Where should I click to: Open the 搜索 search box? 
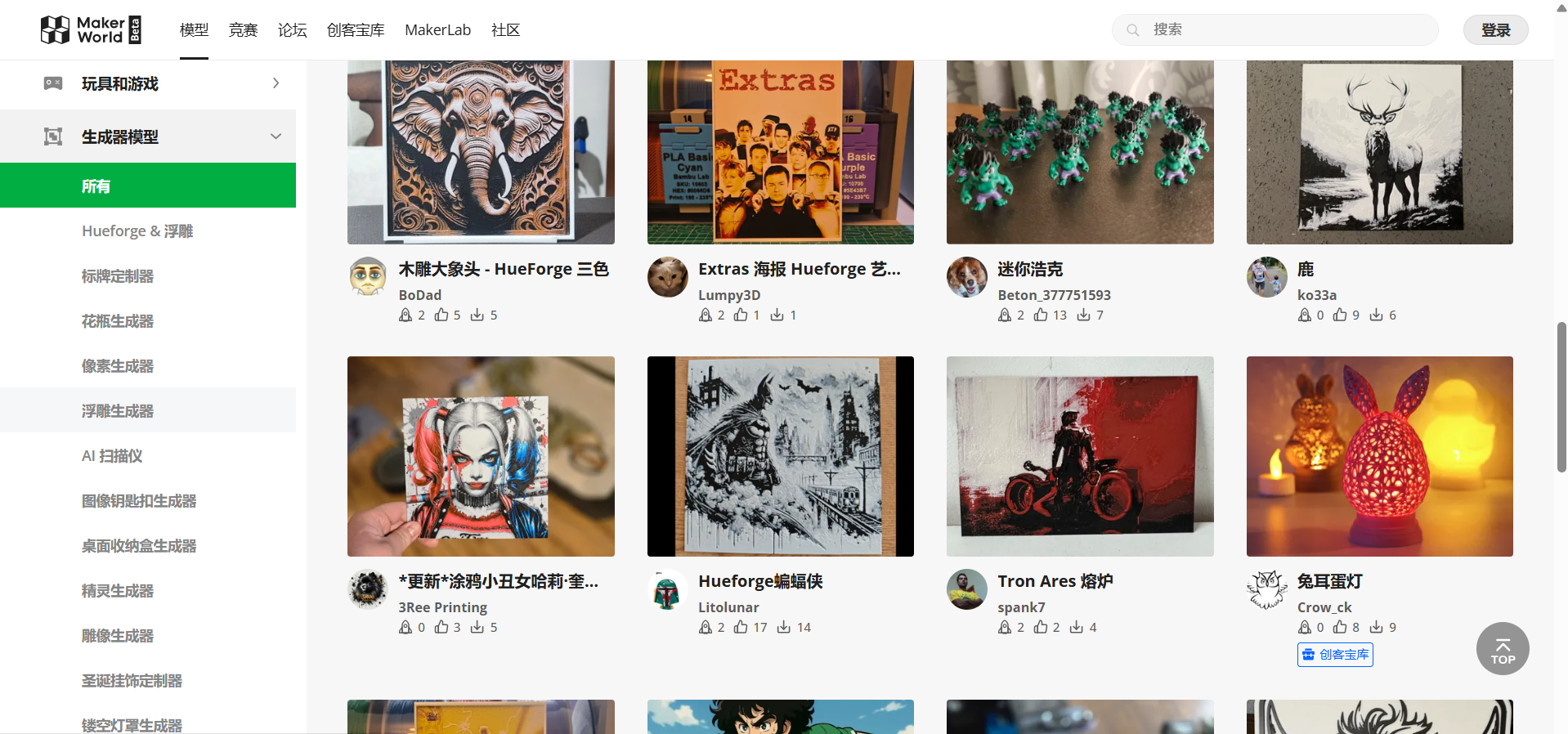1275,29
